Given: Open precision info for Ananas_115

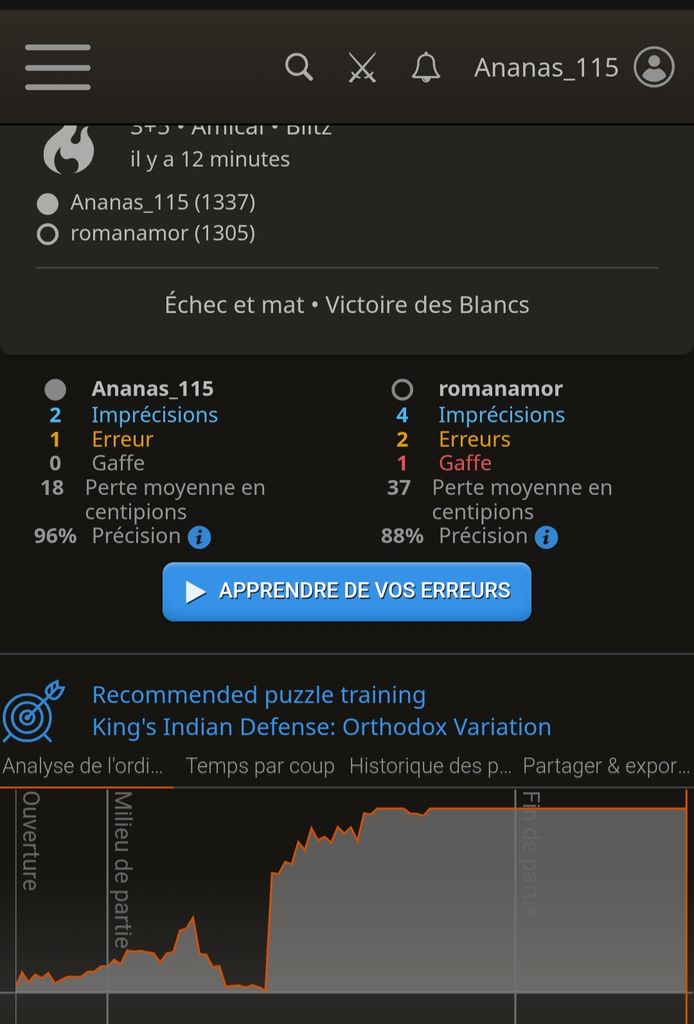Looking at the screenshot, I should 200,537.
